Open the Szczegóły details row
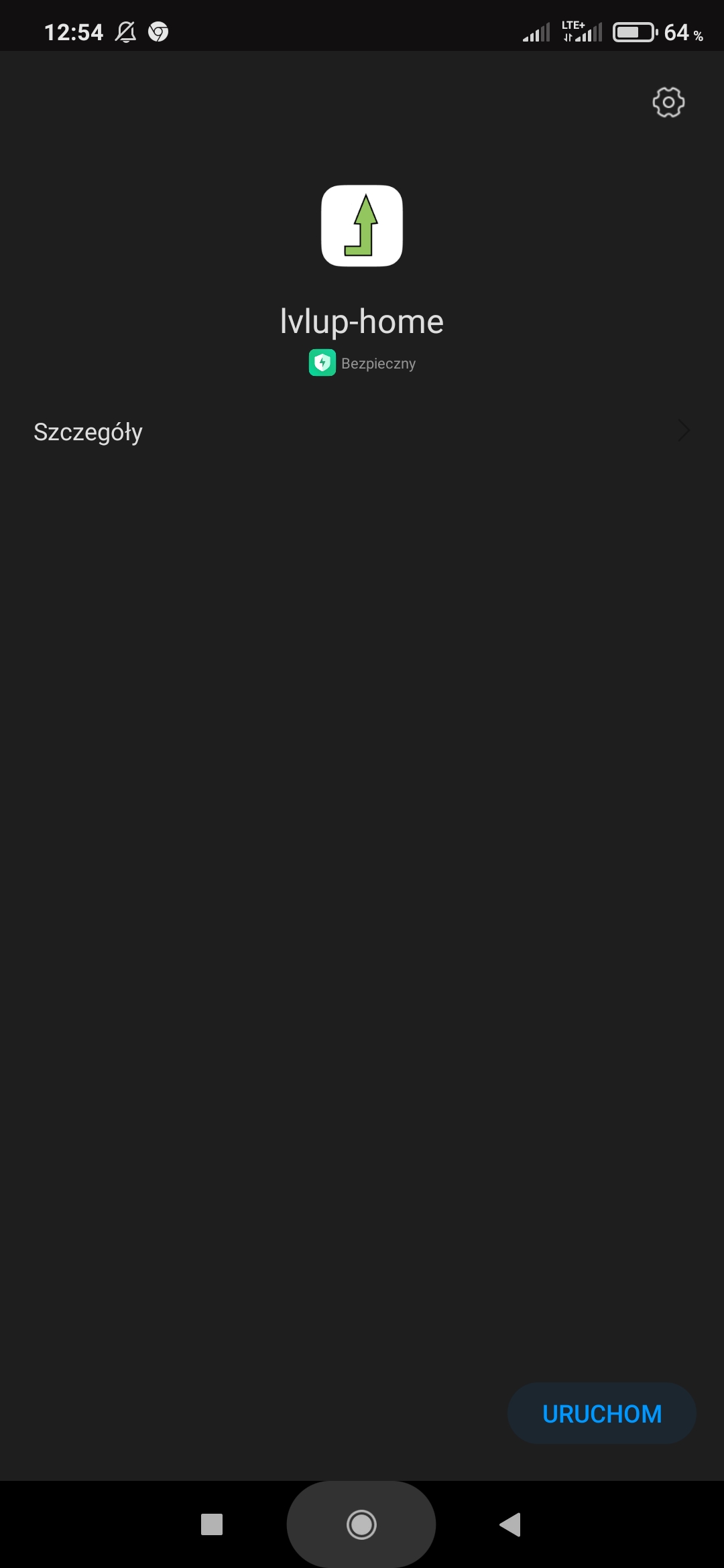 pos(362,432)
